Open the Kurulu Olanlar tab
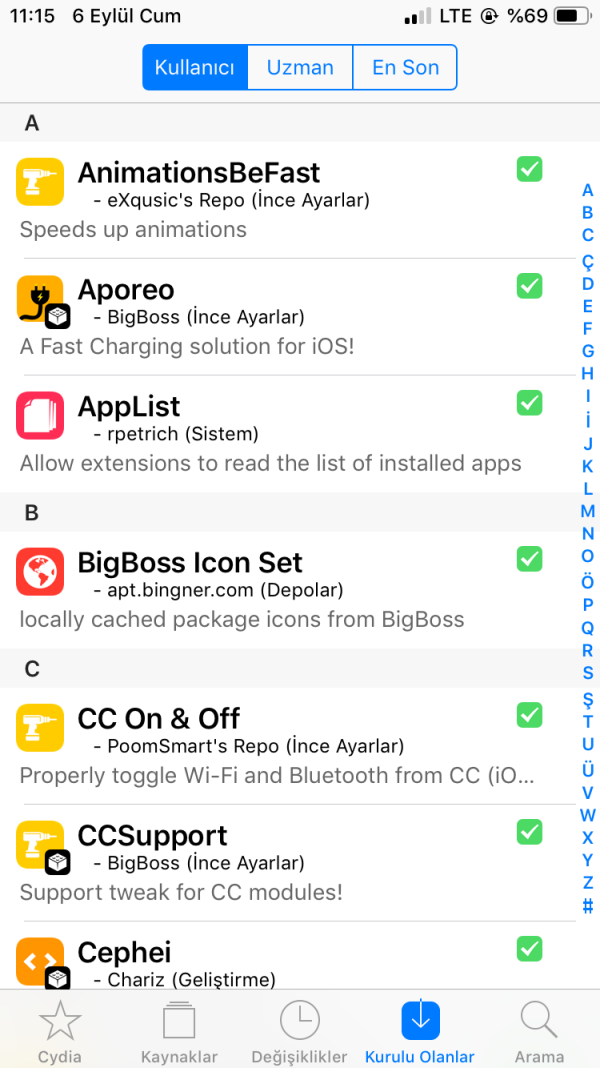This screenshot has height=1068, width=600. click(420, 1030)
